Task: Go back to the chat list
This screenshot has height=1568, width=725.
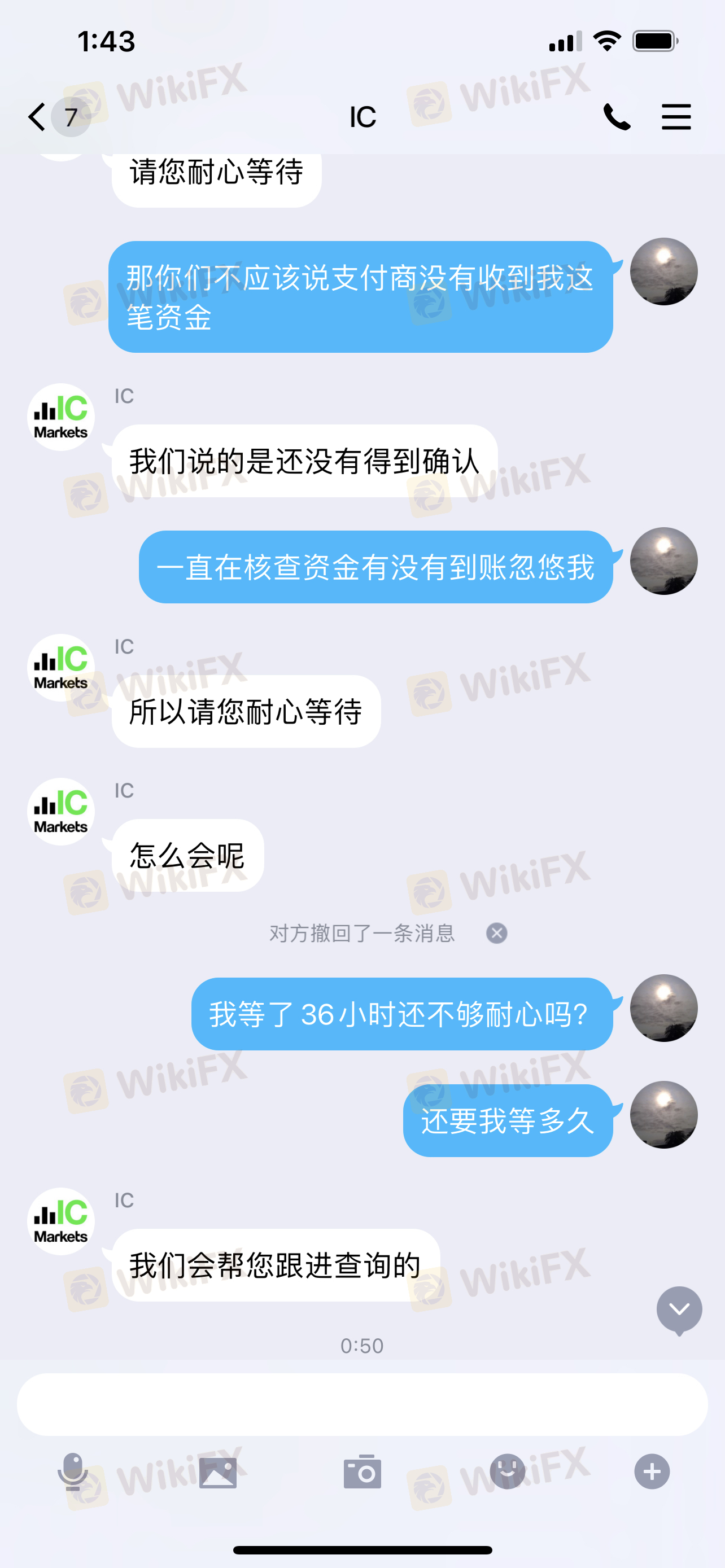Action: click(x=38, y=116)
